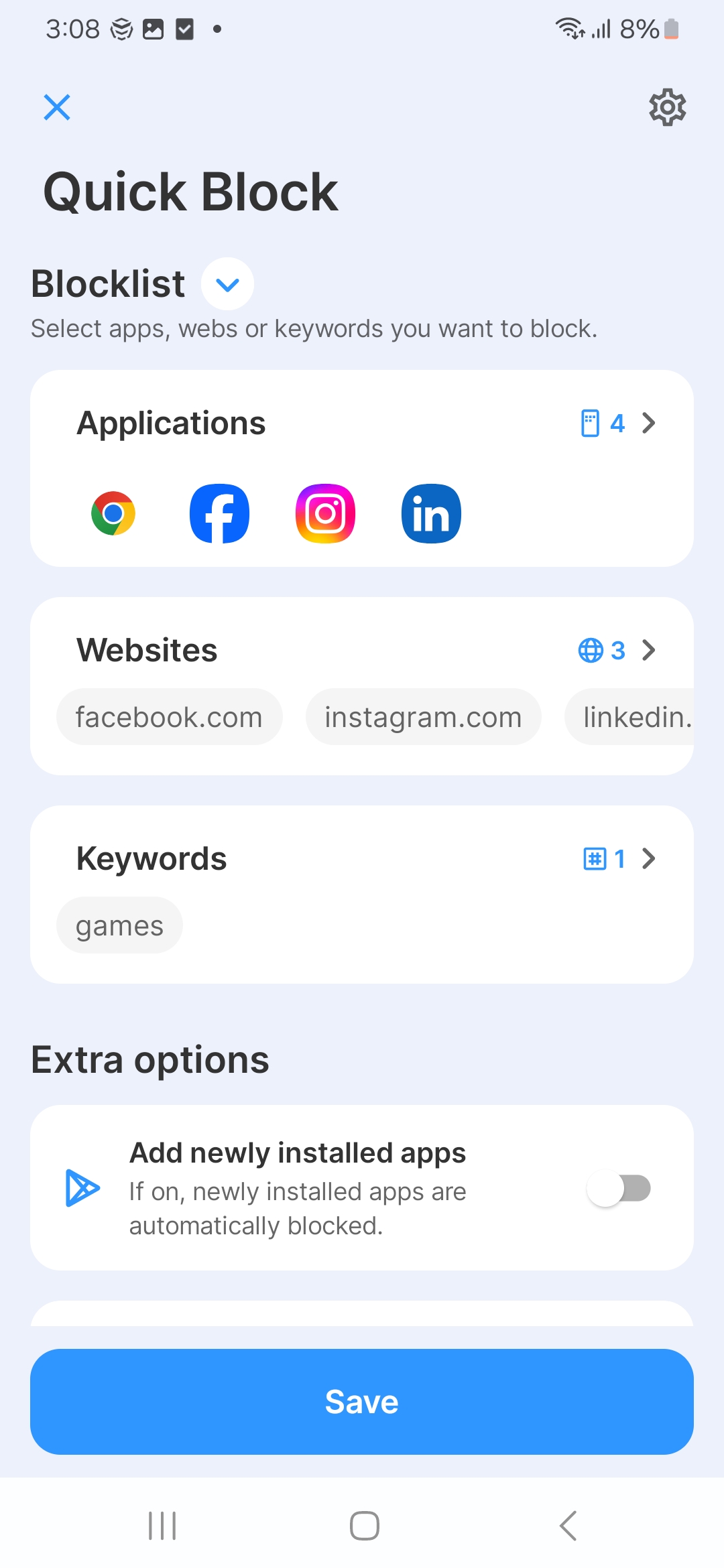Expand the Blocklist dropdown
Viewport: 724px width, 1568px height.
click(x=227, y=284)
